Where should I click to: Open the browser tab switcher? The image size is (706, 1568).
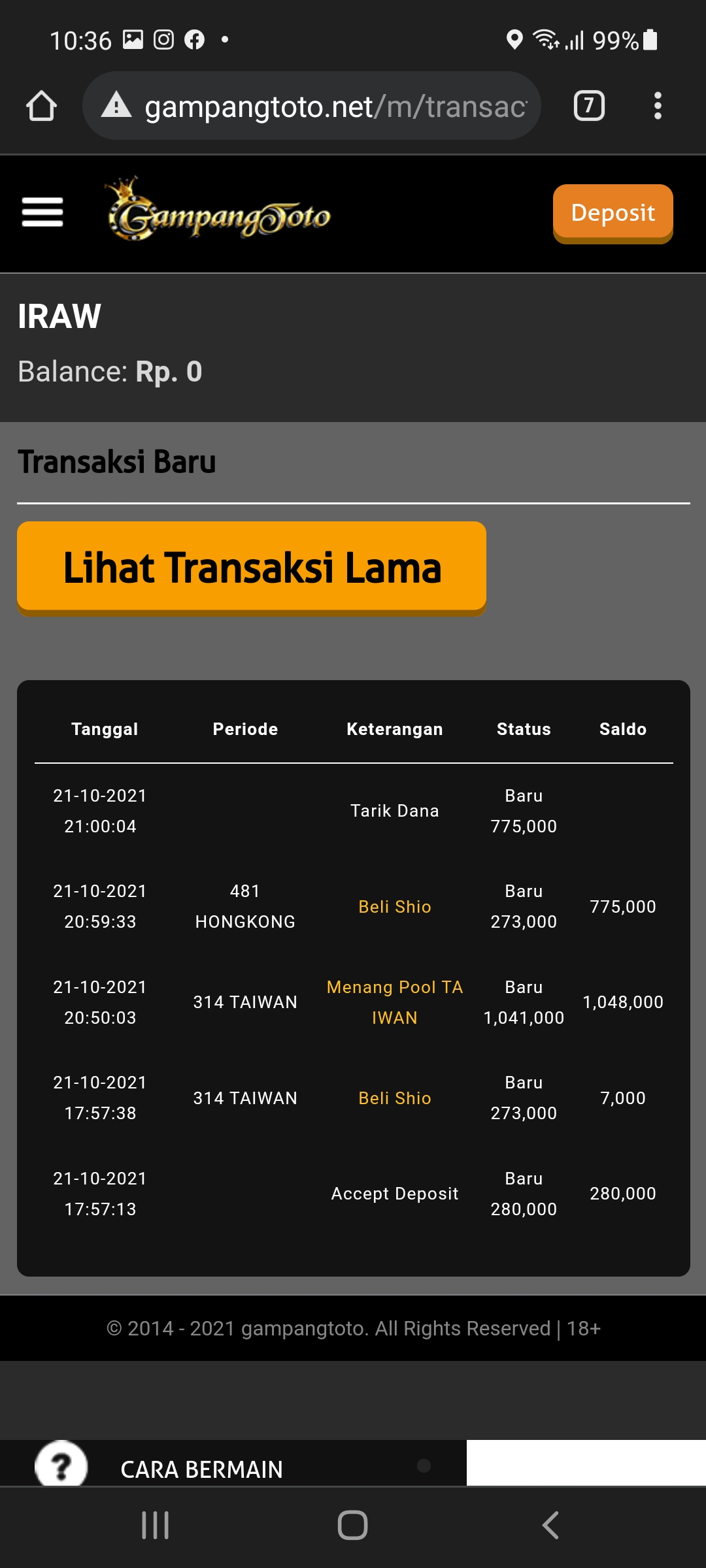589,106
